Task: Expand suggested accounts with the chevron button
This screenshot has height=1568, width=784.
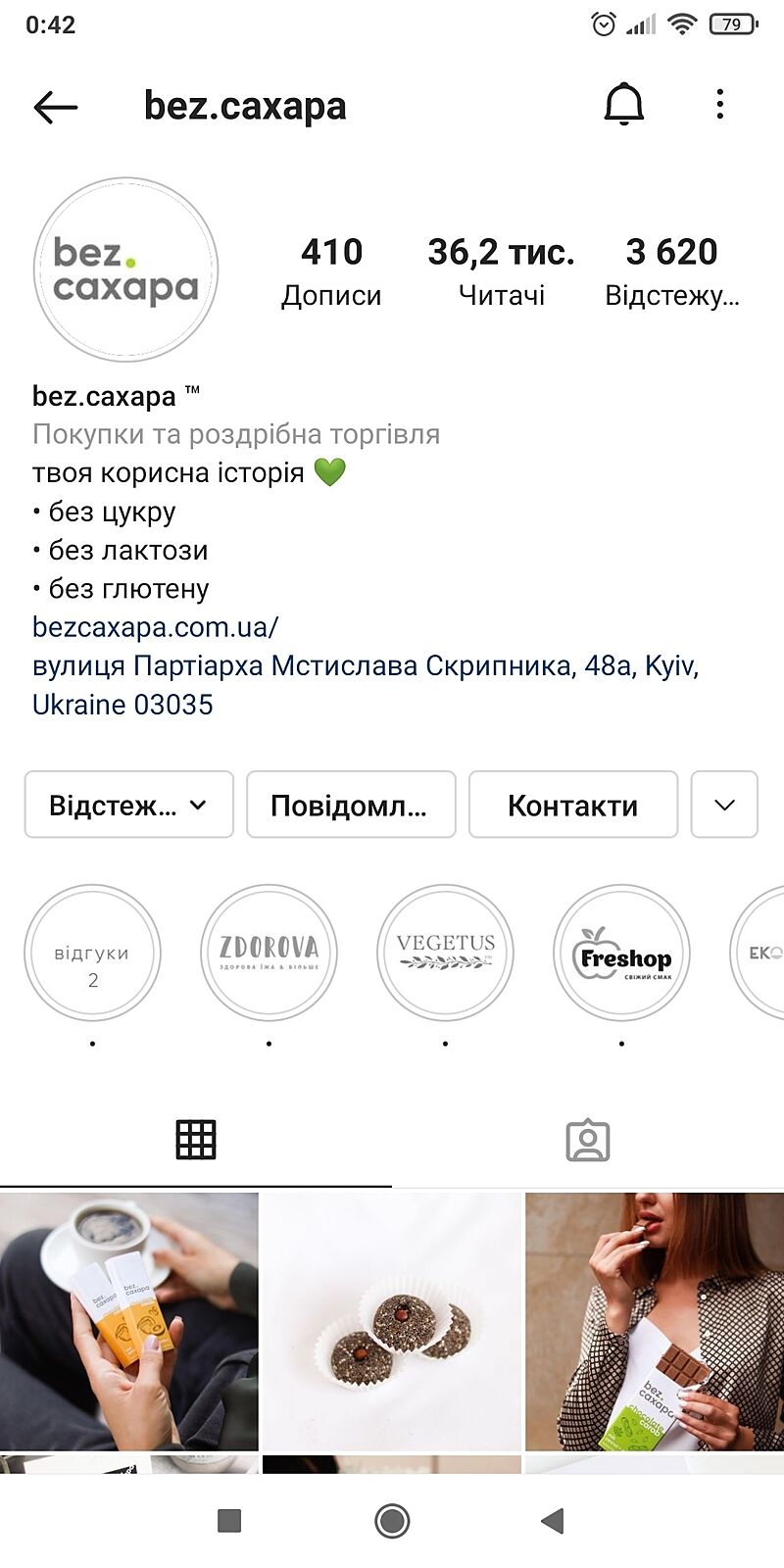Action: pyautogui.click(x=724, y=805)
